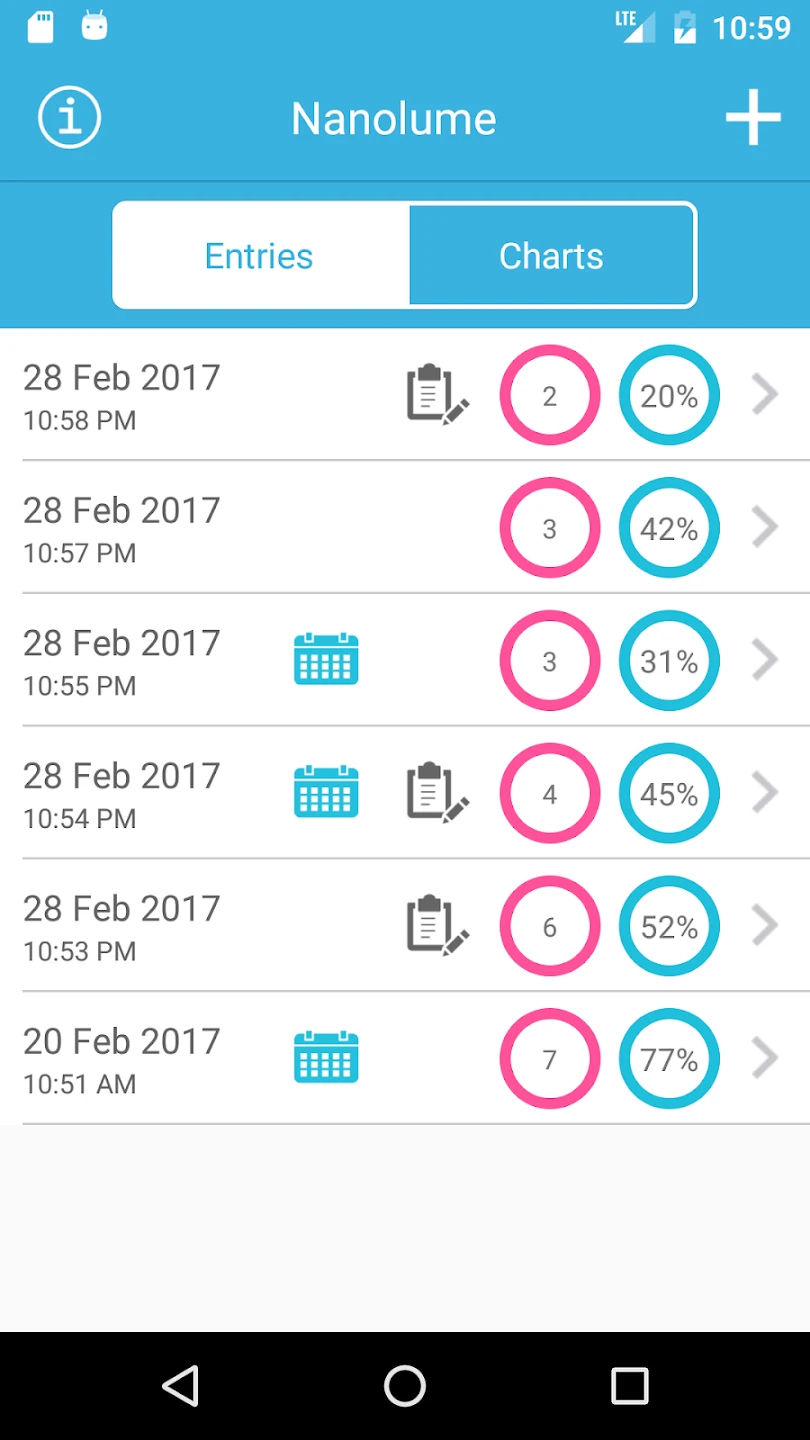810x1440 pixels.
Task: Switch to the Charts tab
Action: 551,256
